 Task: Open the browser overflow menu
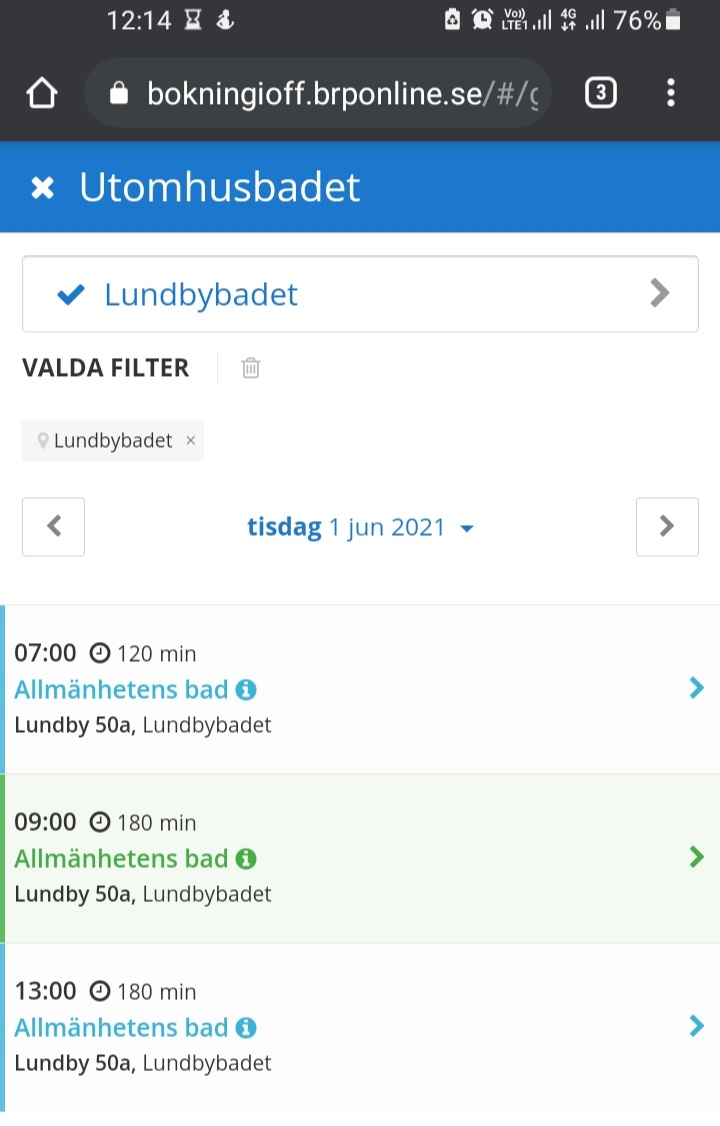tap(671, 94)
